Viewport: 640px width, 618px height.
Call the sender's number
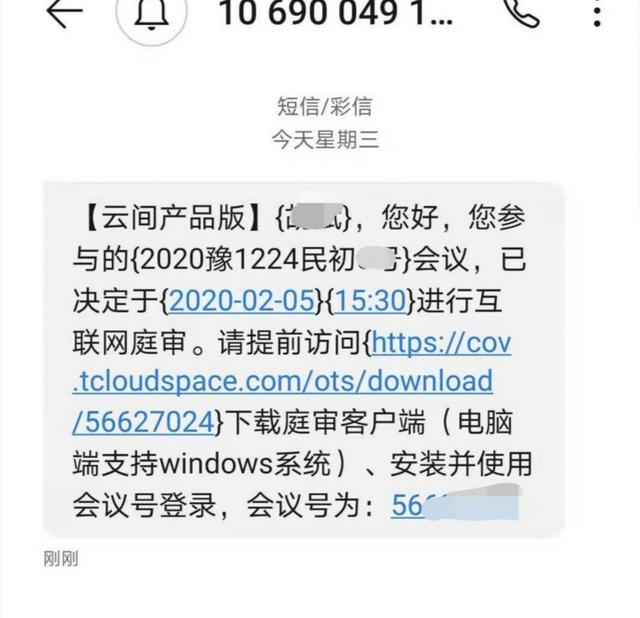point(520,13)
